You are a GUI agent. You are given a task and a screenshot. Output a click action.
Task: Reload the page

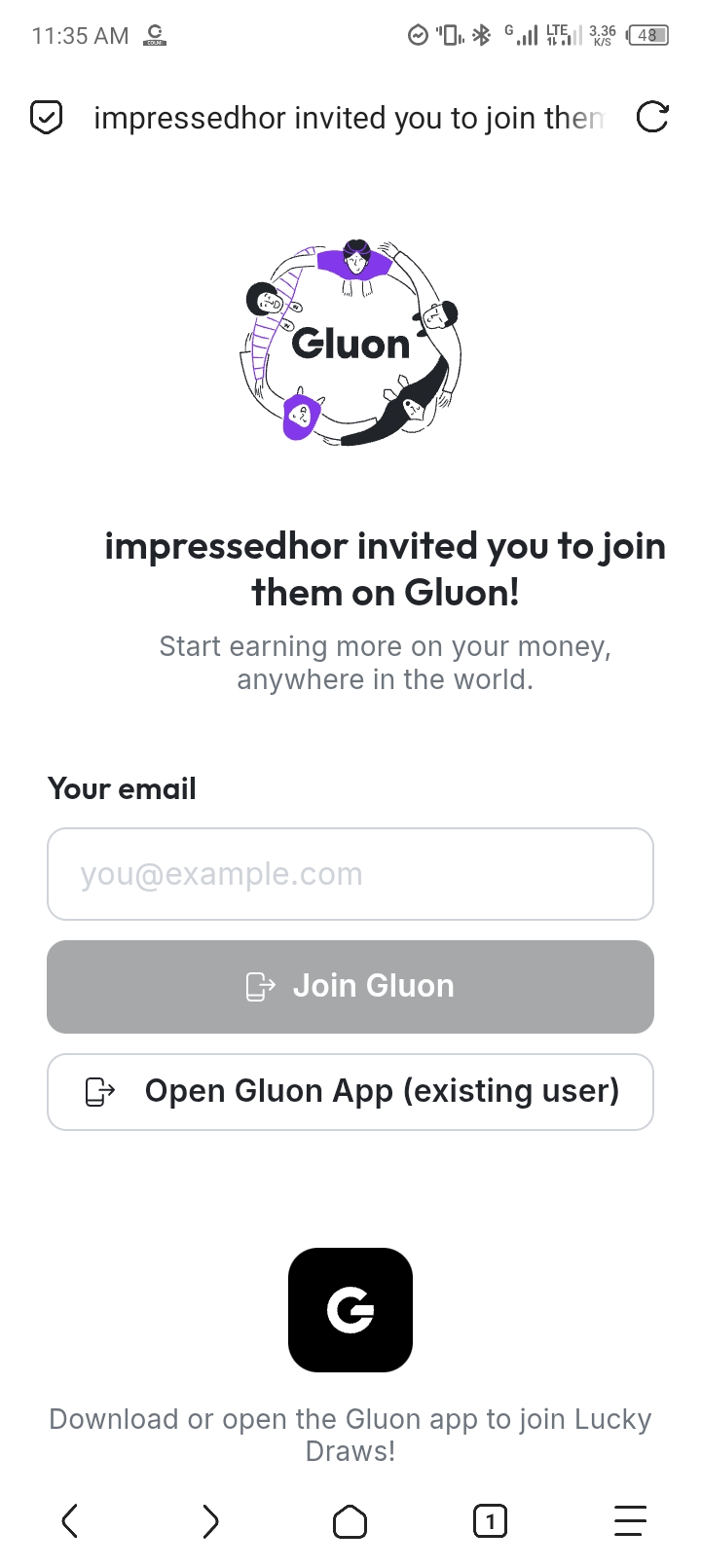pyautogui.click(x=651, y=118)
